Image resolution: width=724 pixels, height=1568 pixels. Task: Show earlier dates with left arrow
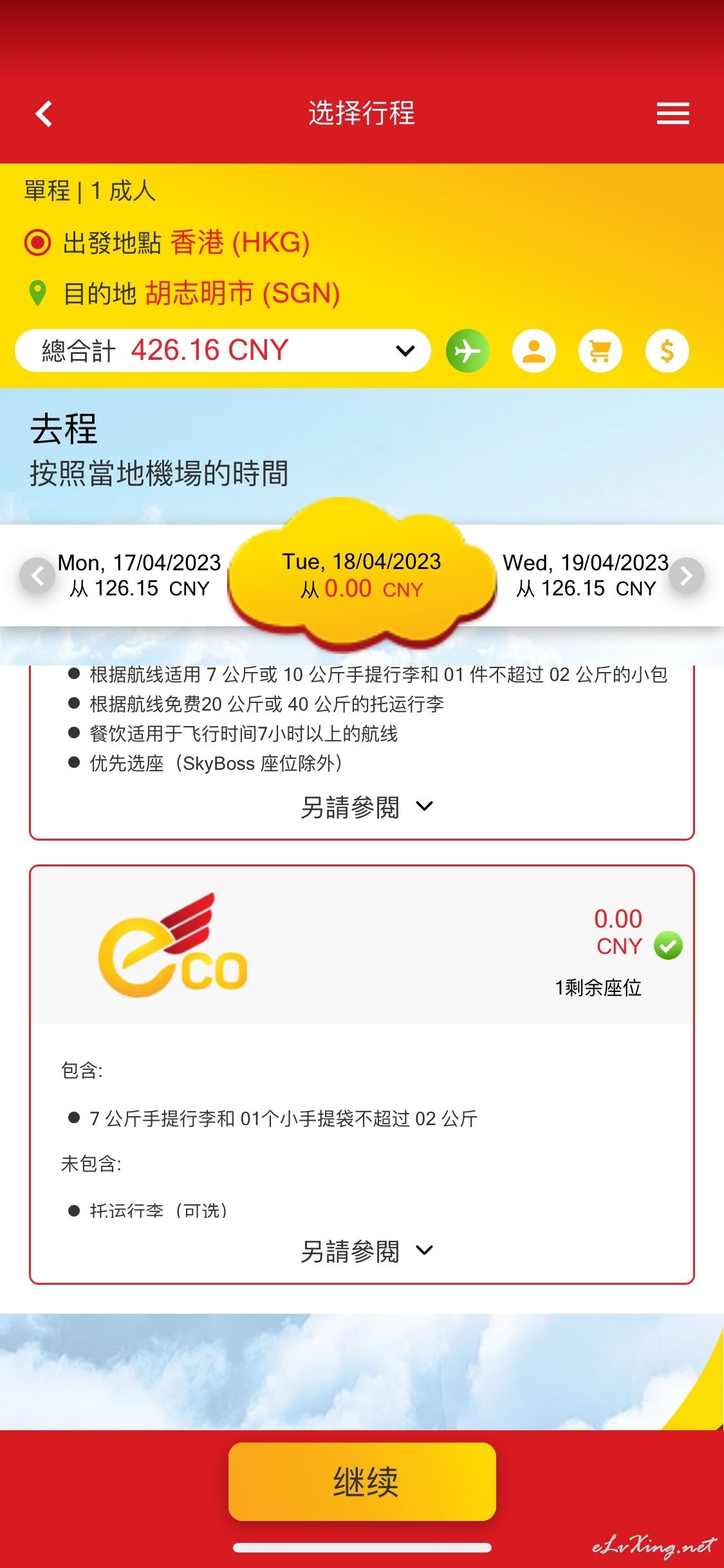(37, 575)
